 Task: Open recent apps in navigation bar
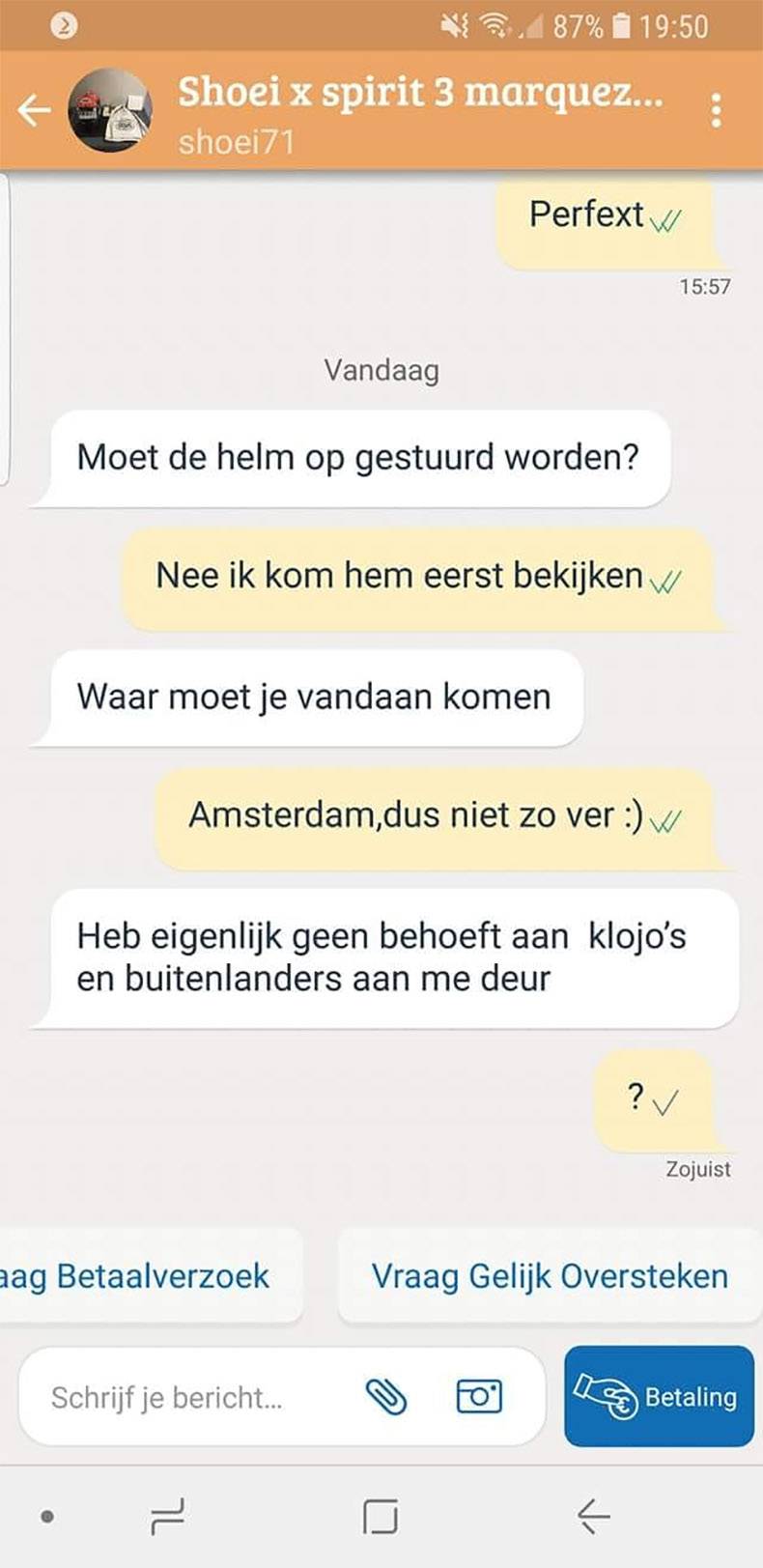[168, 1517]
